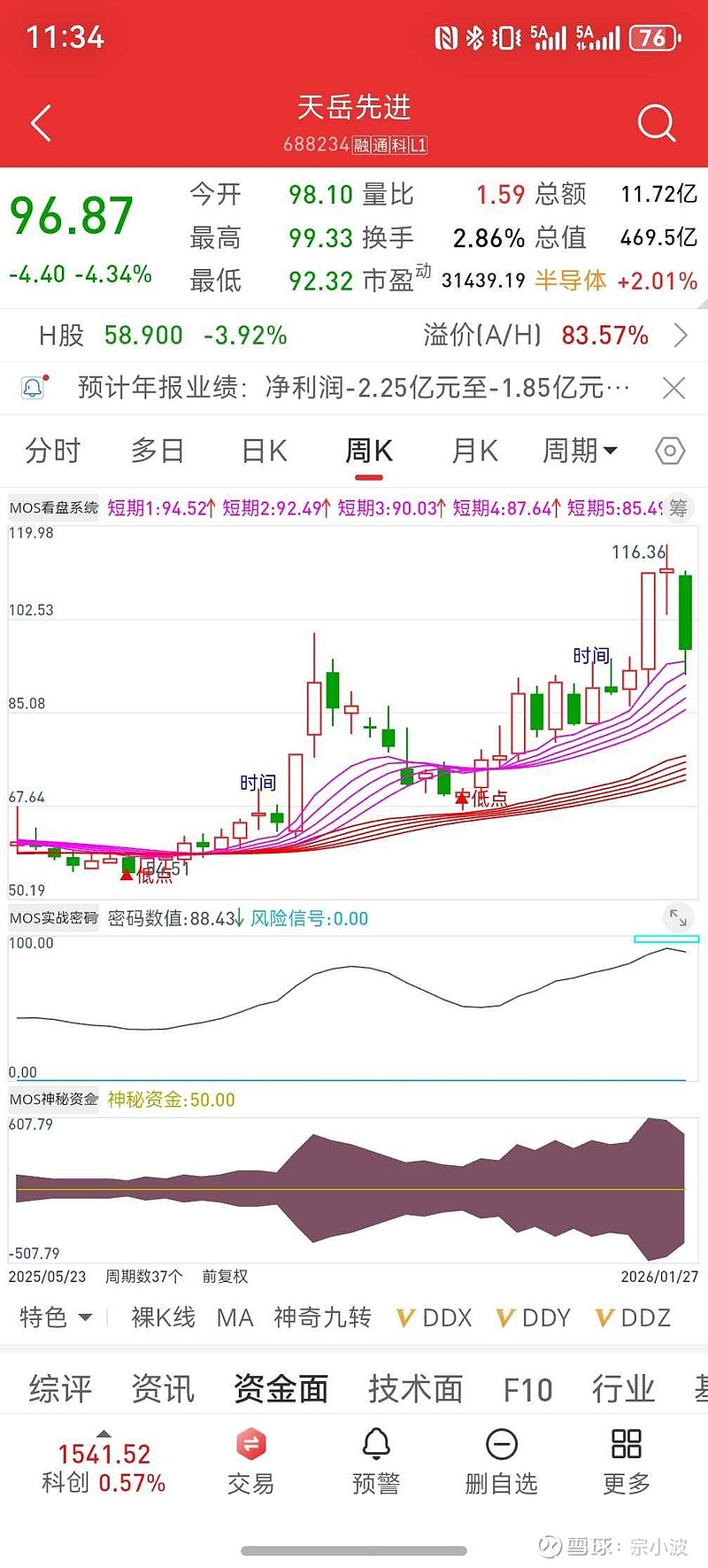
Task: Open the 周期 period dropdown
Action: pyautogui.click(x=581, y=451)
